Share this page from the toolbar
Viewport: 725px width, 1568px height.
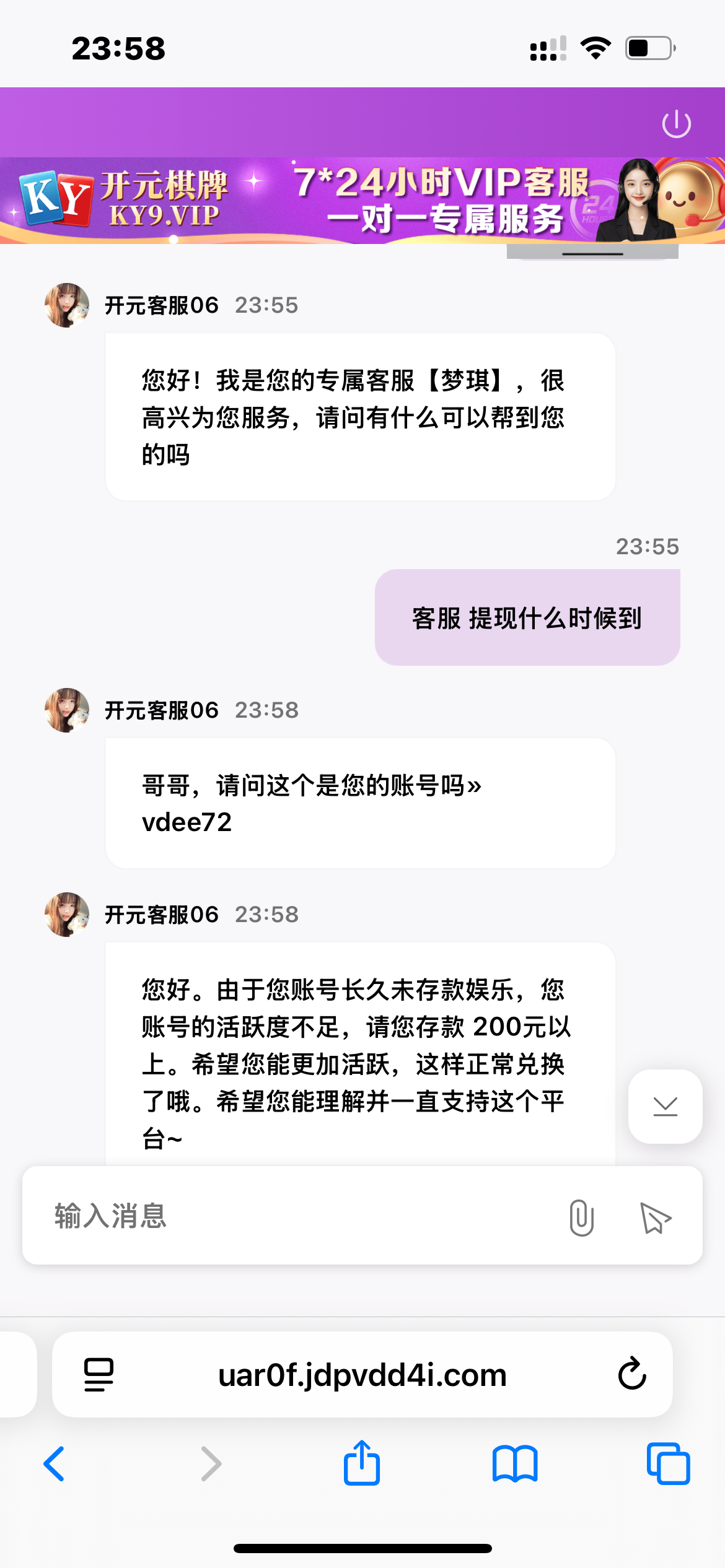tap(362, 1463)
